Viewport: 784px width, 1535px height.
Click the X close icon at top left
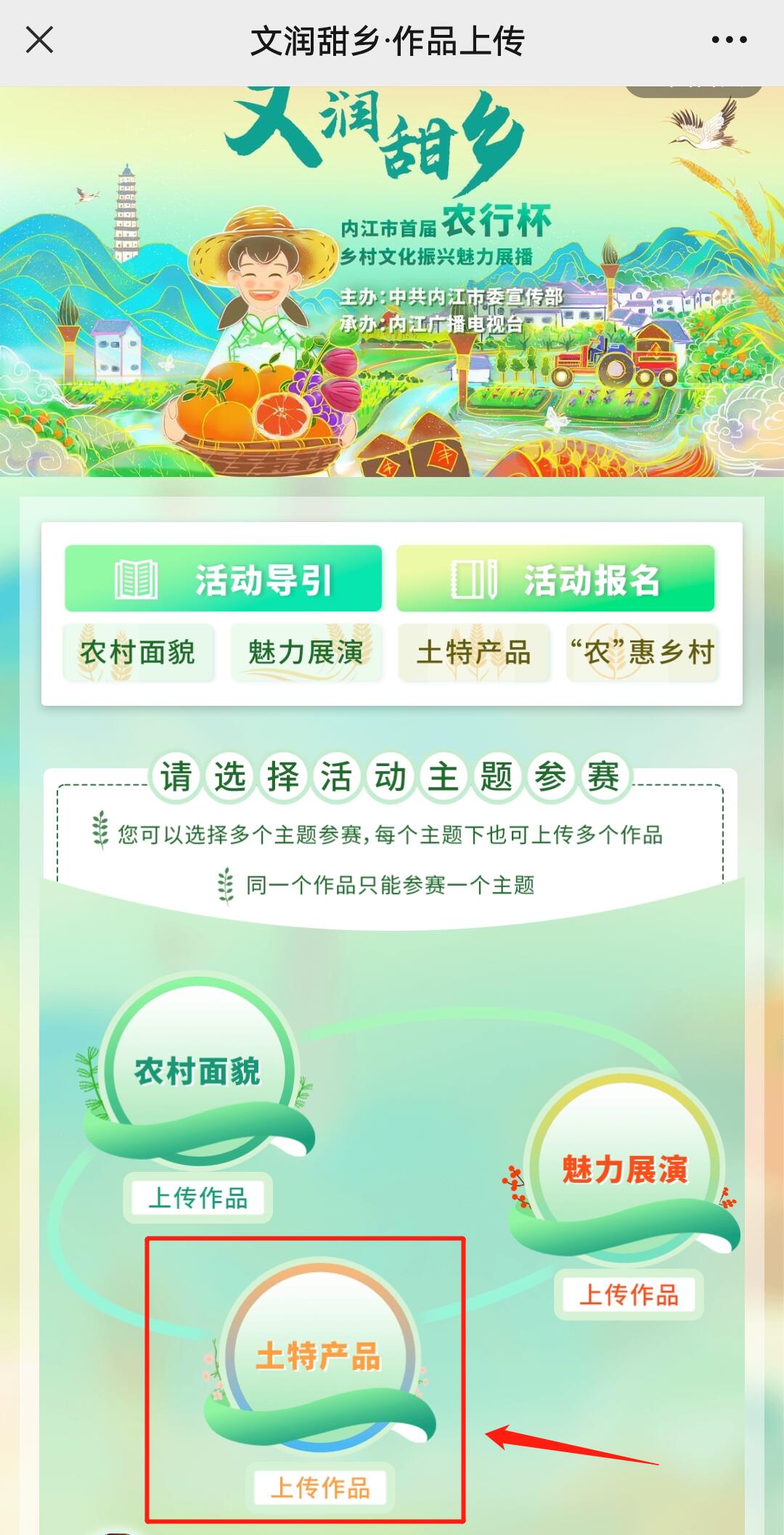pos(38,41)
